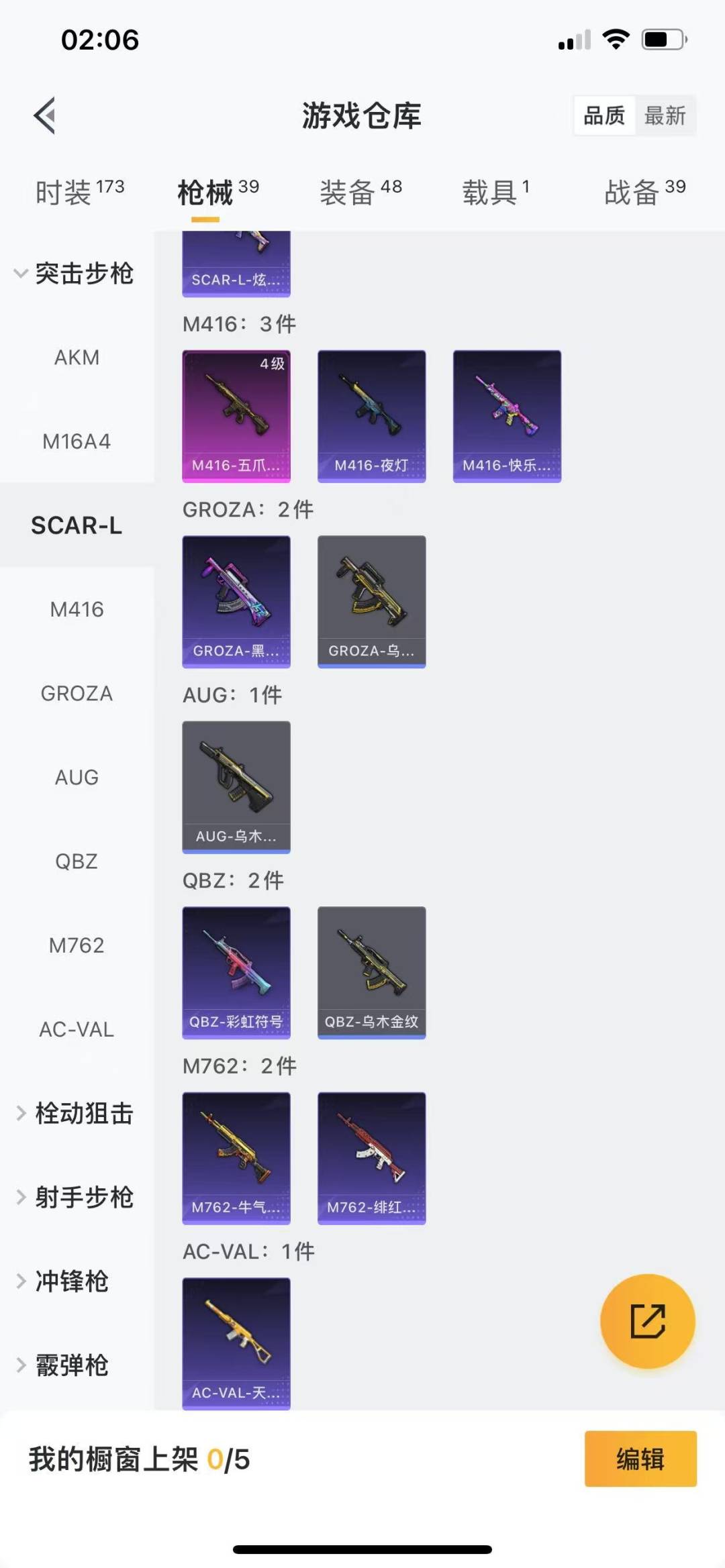
Task: Open the QBZ-彩虹符号 skin
Action: [236, 972]
